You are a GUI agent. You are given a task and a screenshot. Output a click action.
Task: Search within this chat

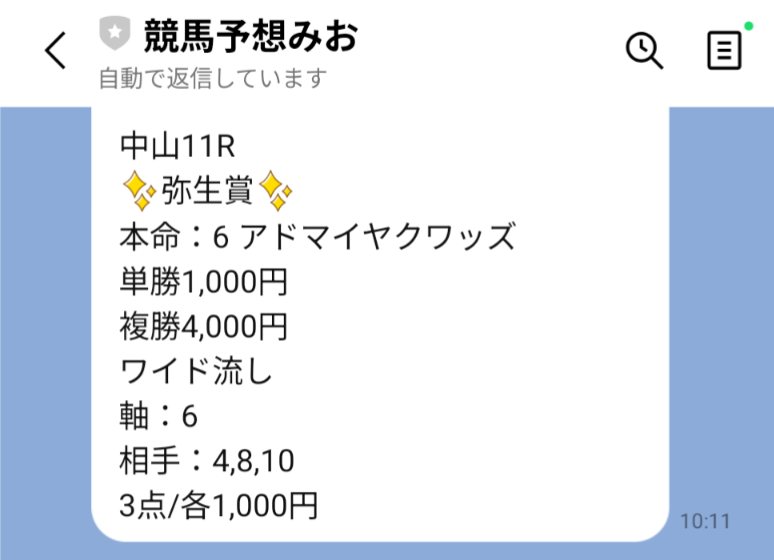click(644, 50)
